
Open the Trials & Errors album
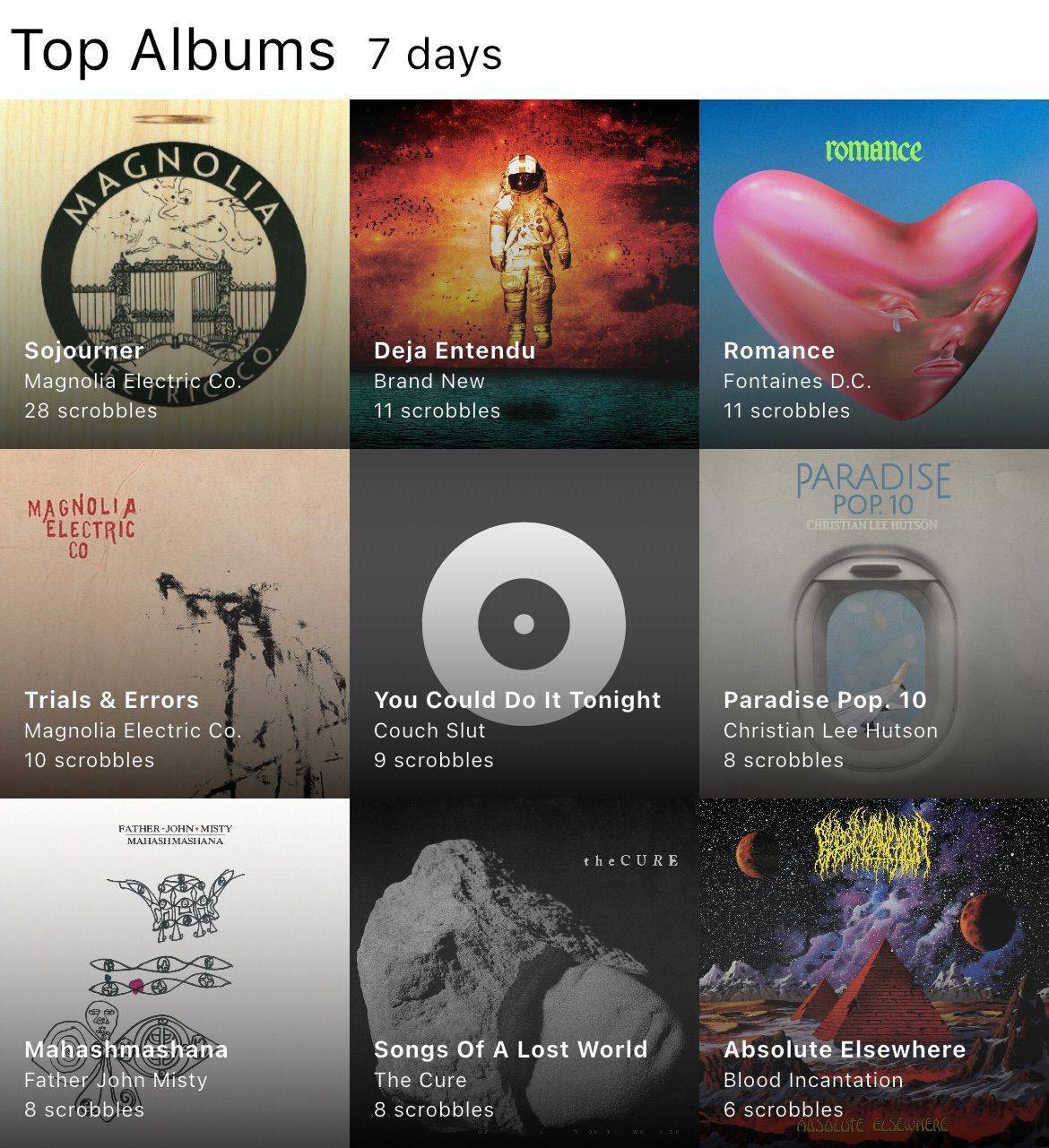[174, 623]
